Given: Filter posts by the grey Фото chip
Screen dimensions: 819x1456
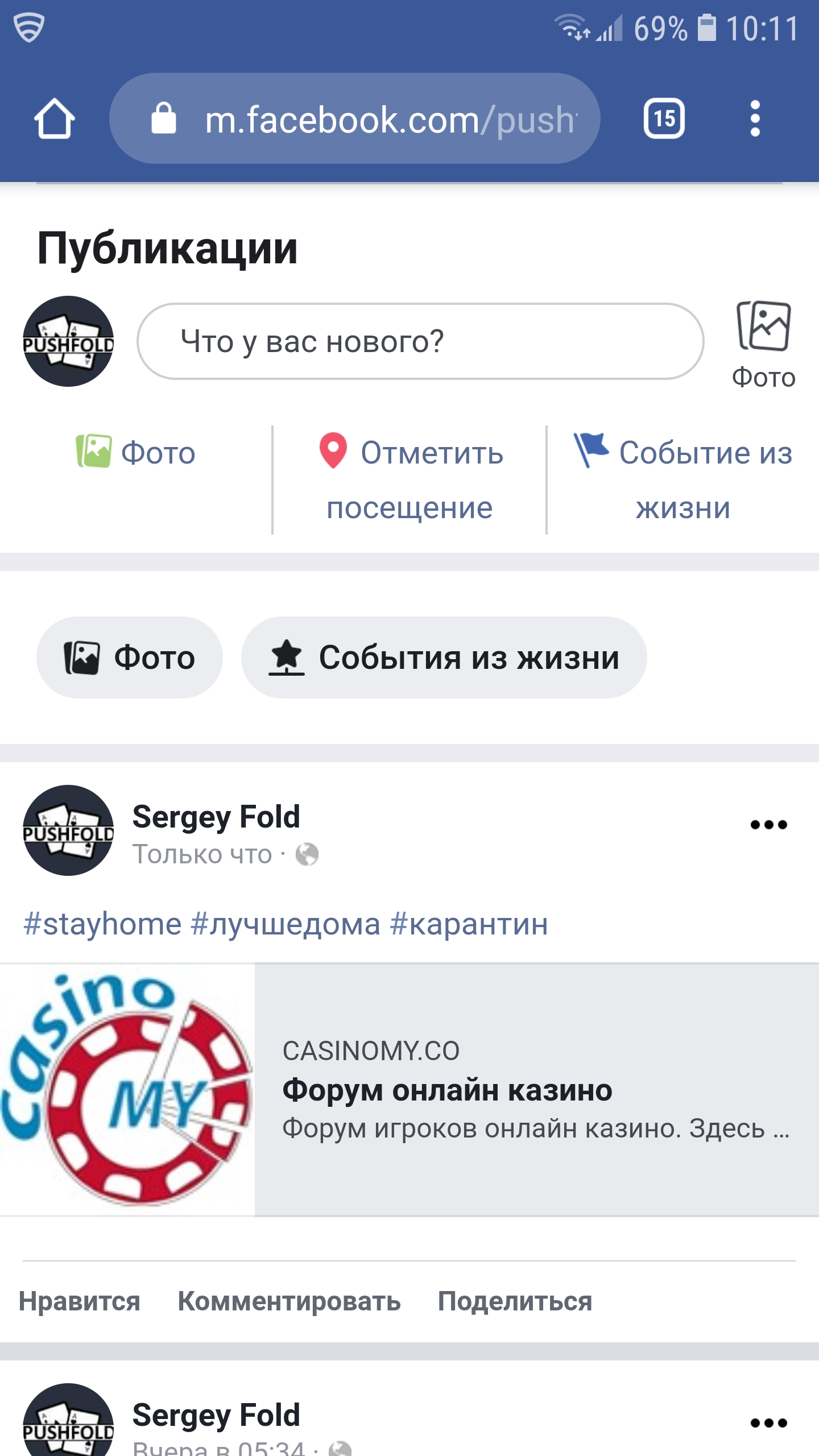Looking at the screenshot, I should [130, 657].
